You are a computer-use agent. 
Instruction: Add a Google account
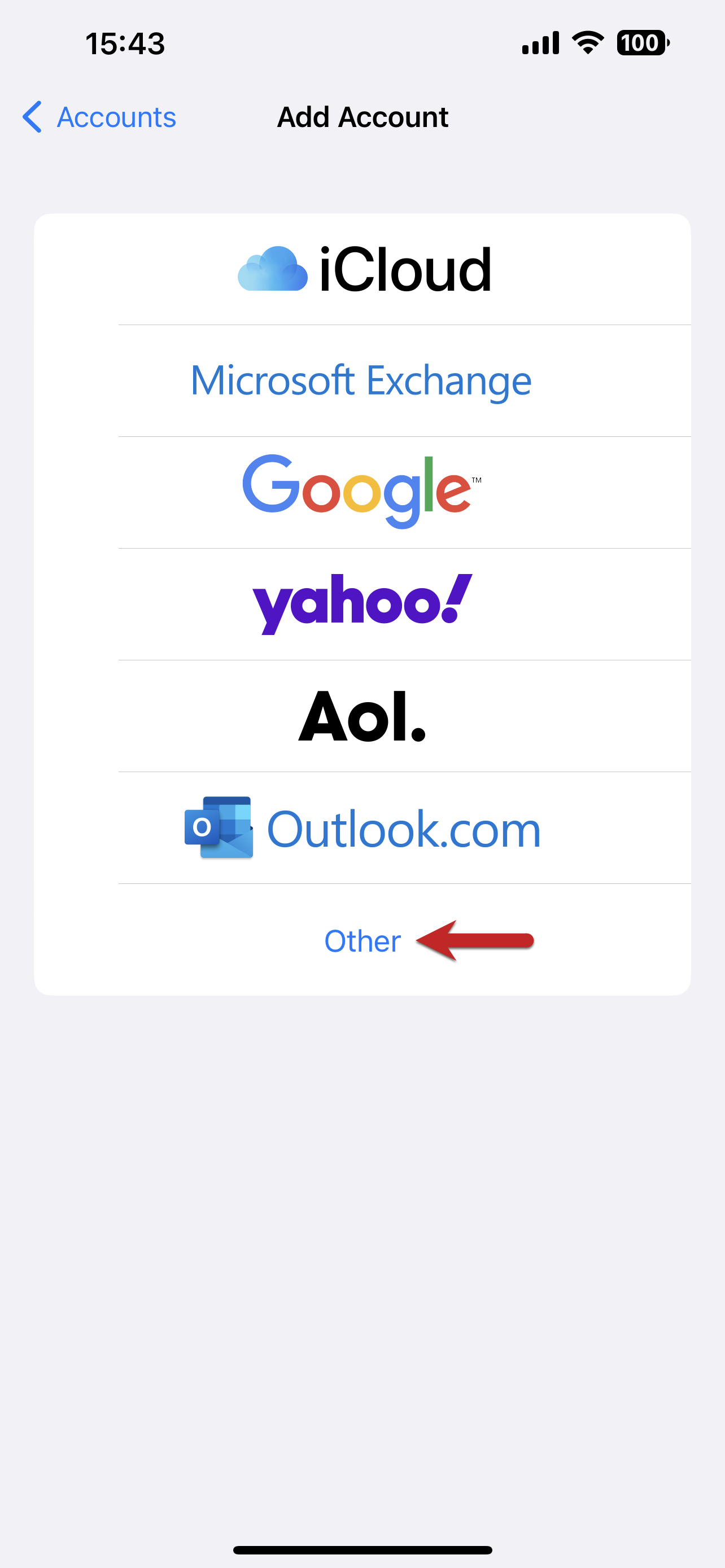(361, 492)
